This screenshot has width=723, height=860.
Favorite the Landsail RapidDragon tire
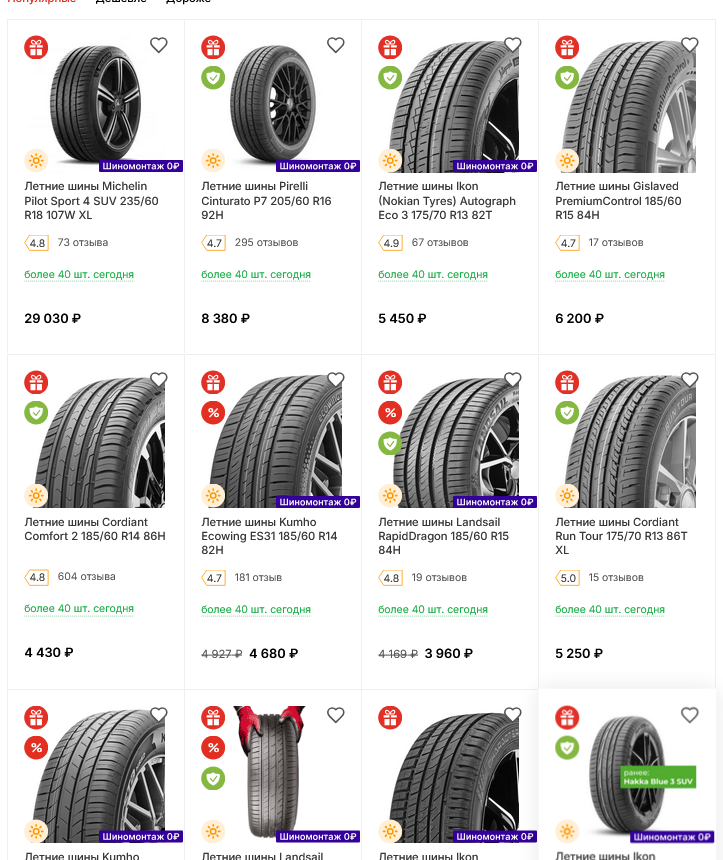coord(513,380)
